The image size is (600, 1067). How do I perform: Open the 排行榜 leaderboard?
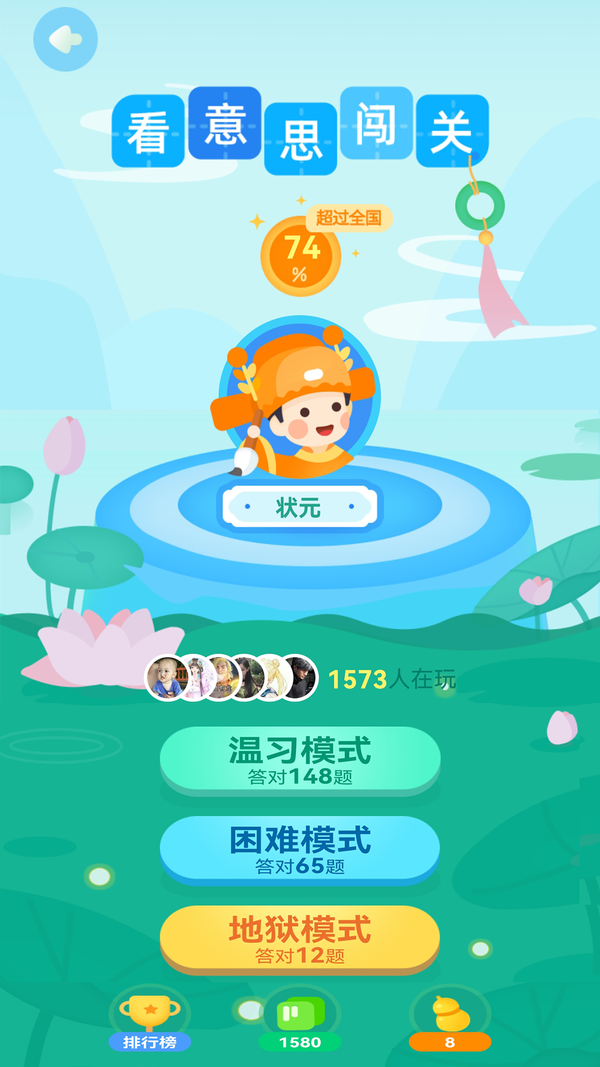click(150, 1020)
